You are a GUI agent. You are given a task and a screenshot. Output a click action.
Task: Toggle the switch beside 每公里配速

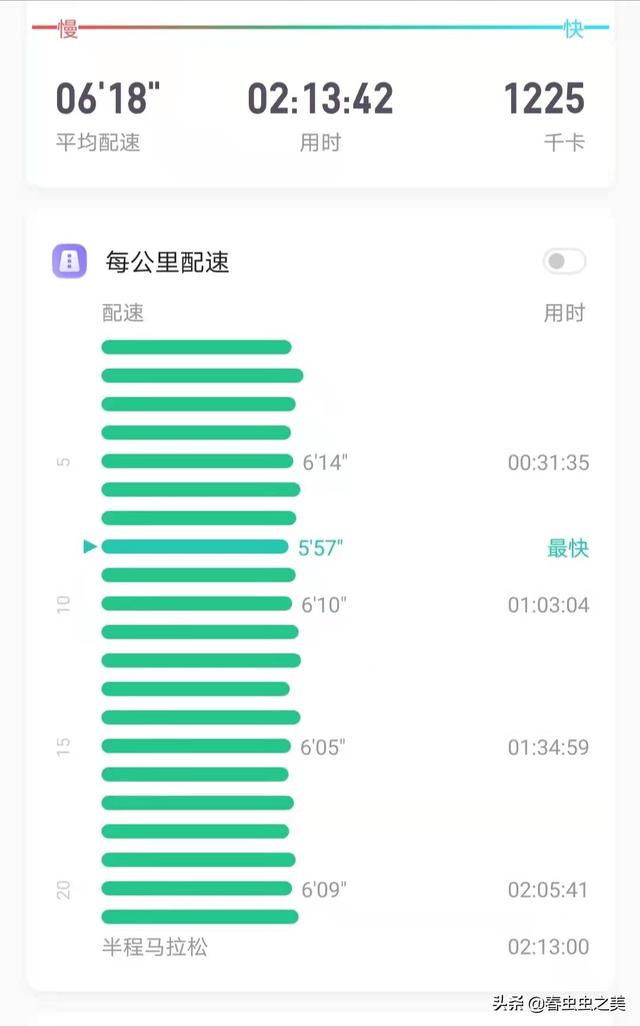(564, 262)
